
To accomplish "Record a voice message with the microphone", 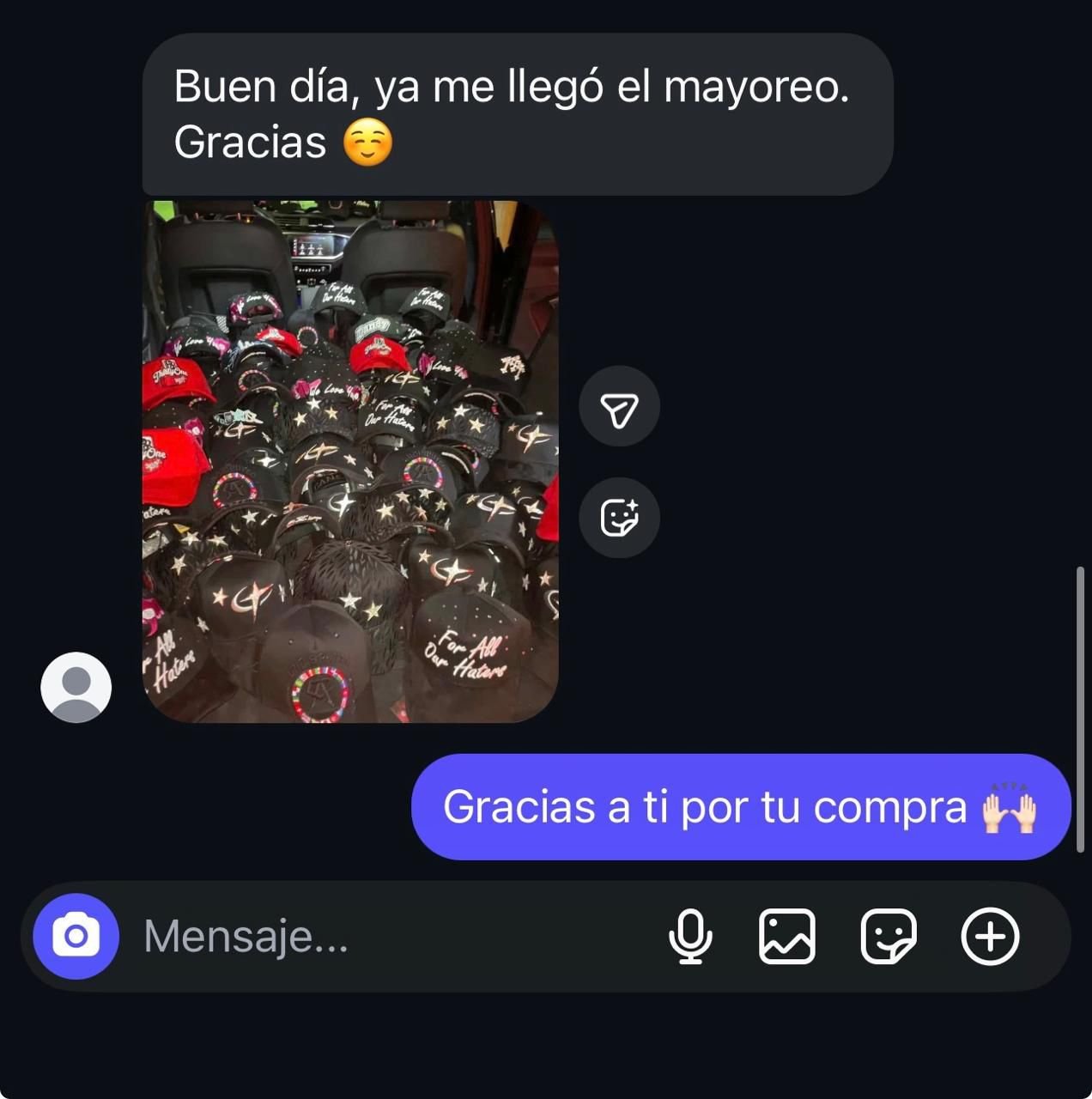I will pyautogui.click(x=690, y=936).
